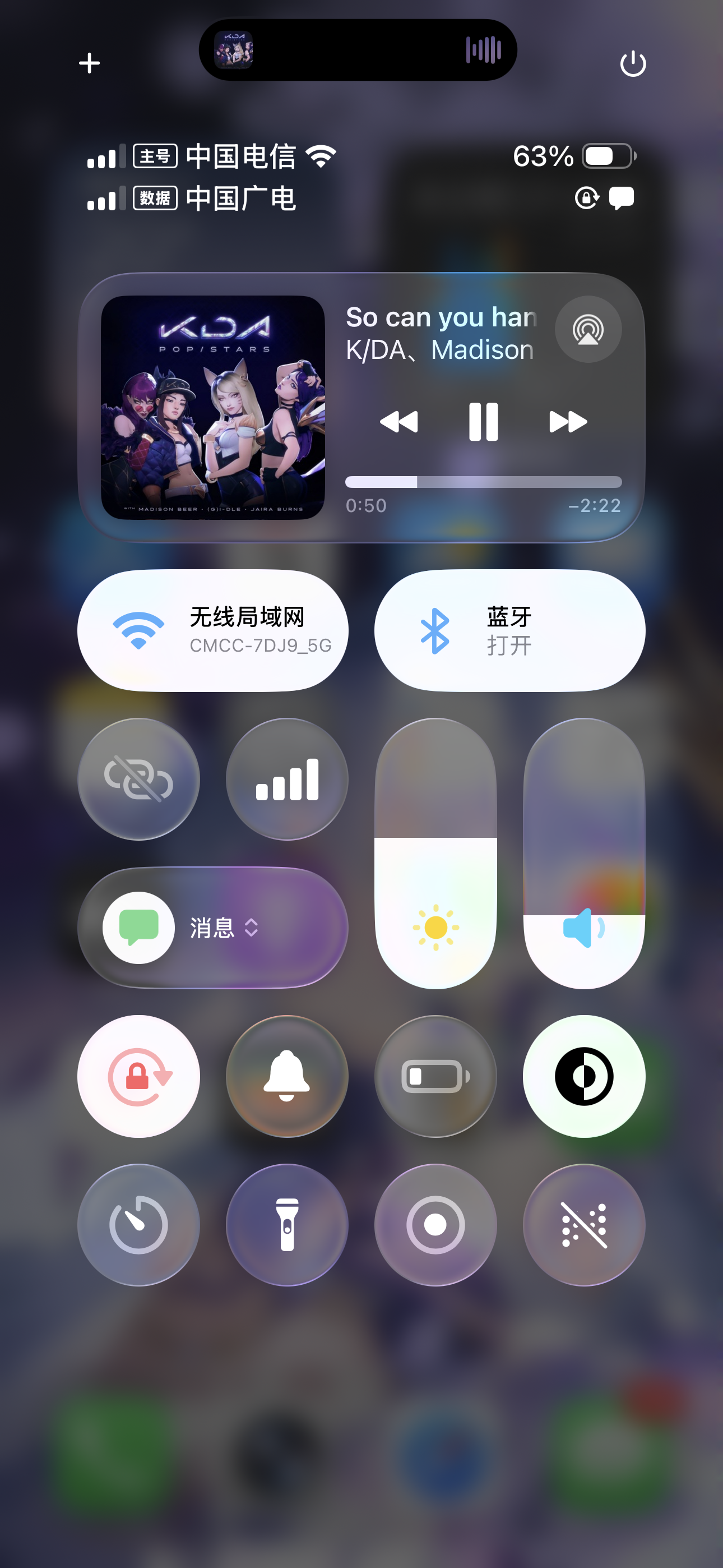Tap the song progress bar
Image resolution: width=723 pixels, height=1568 pixels.
click(483, 482)
